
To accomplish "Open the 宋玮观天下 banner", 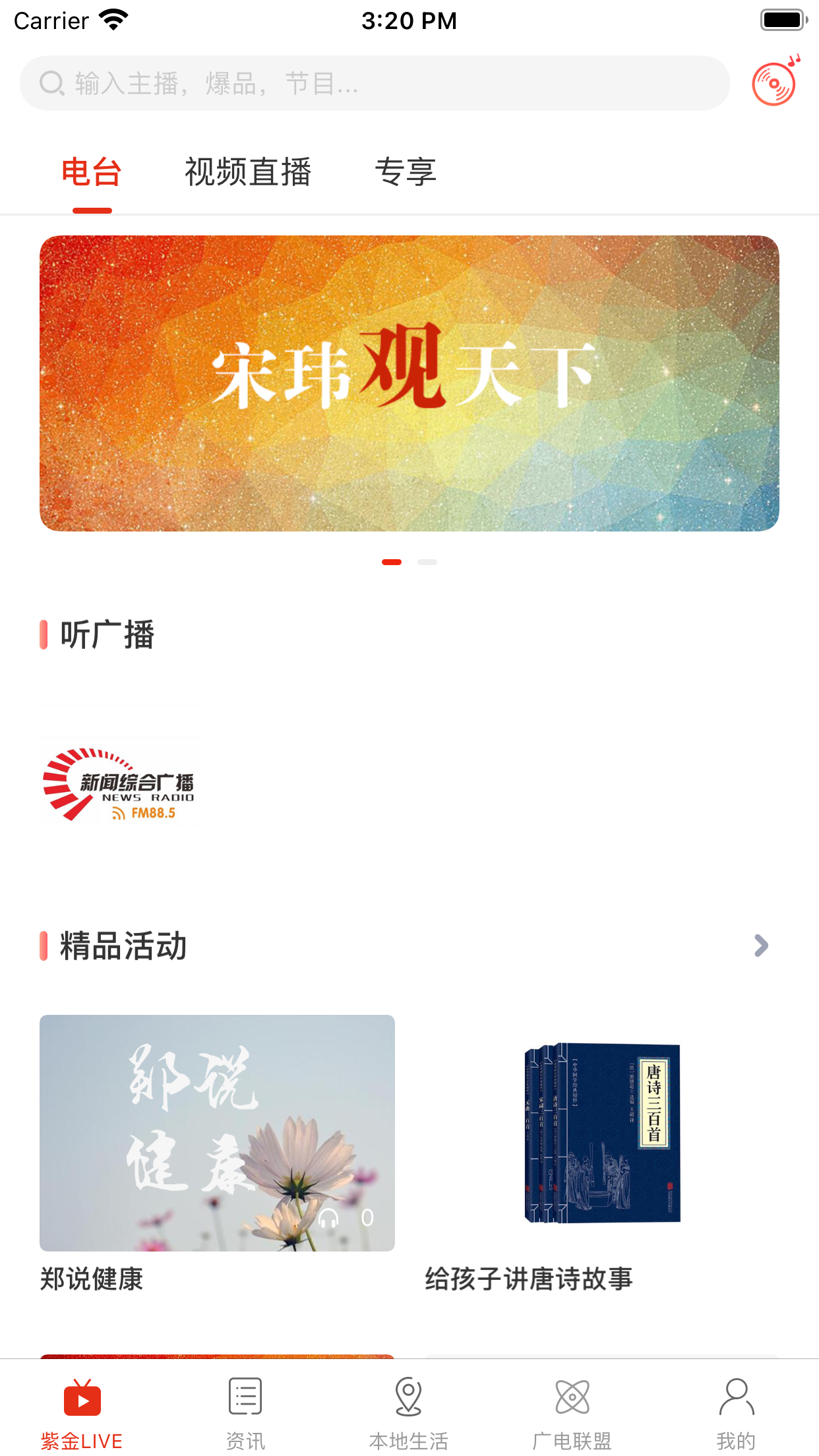I will 409,383.
